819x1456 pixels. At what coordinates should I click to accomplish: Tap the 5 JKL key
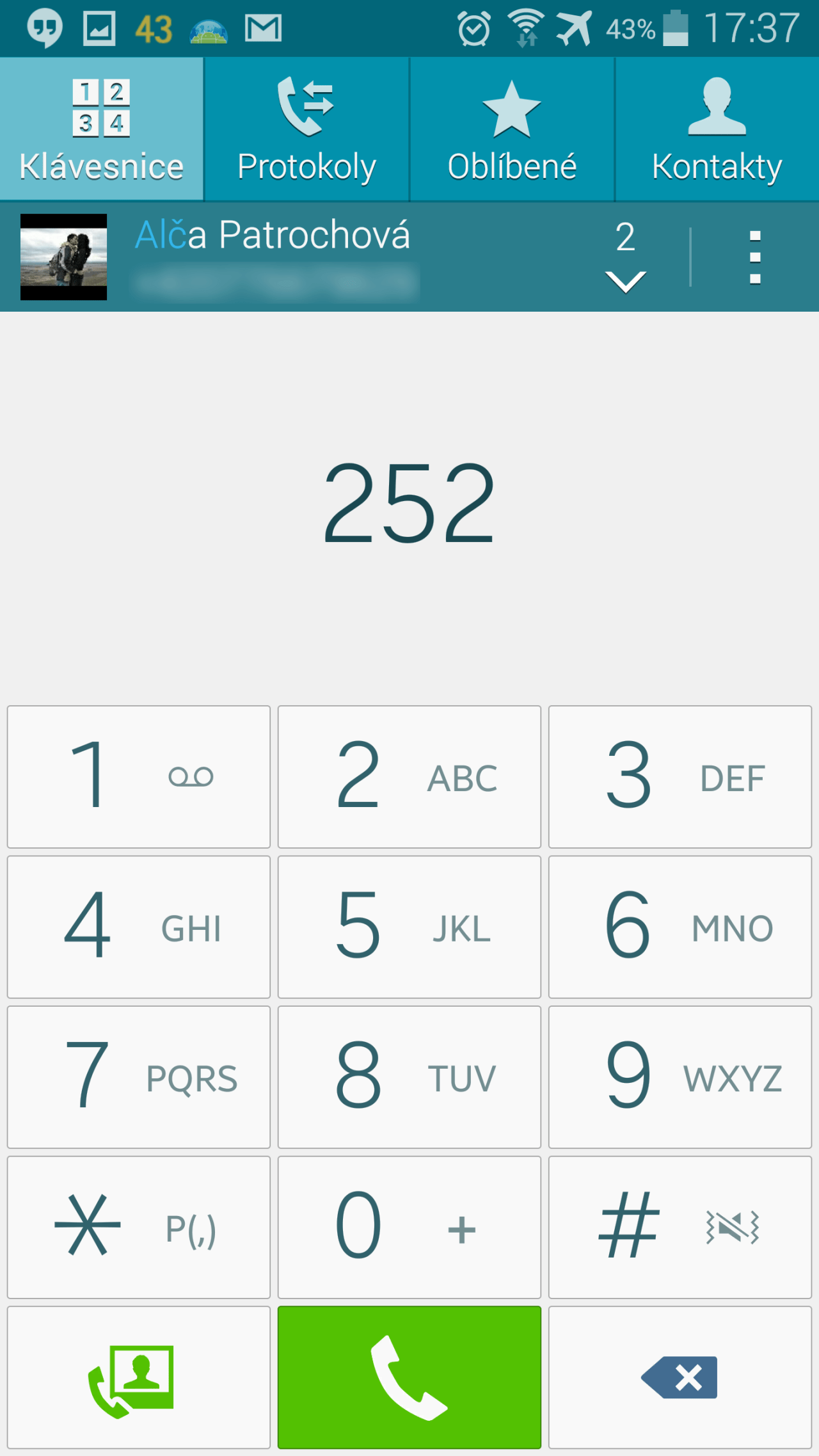point(409,927)
